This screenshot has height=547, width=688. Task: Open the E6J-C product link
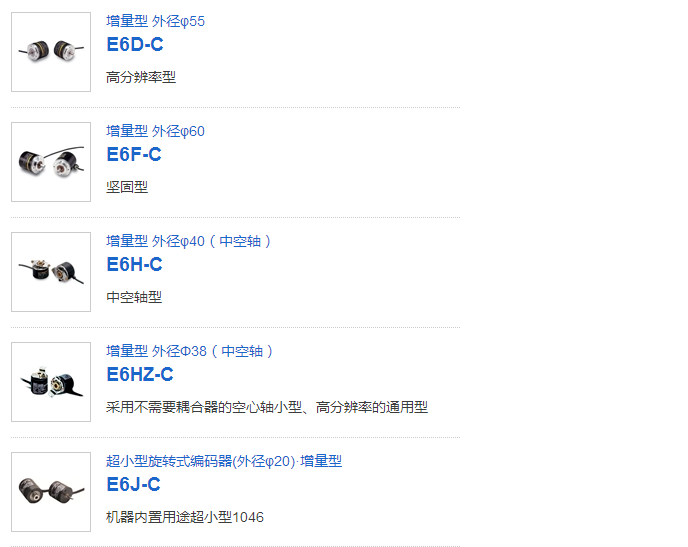click(133, 485)
